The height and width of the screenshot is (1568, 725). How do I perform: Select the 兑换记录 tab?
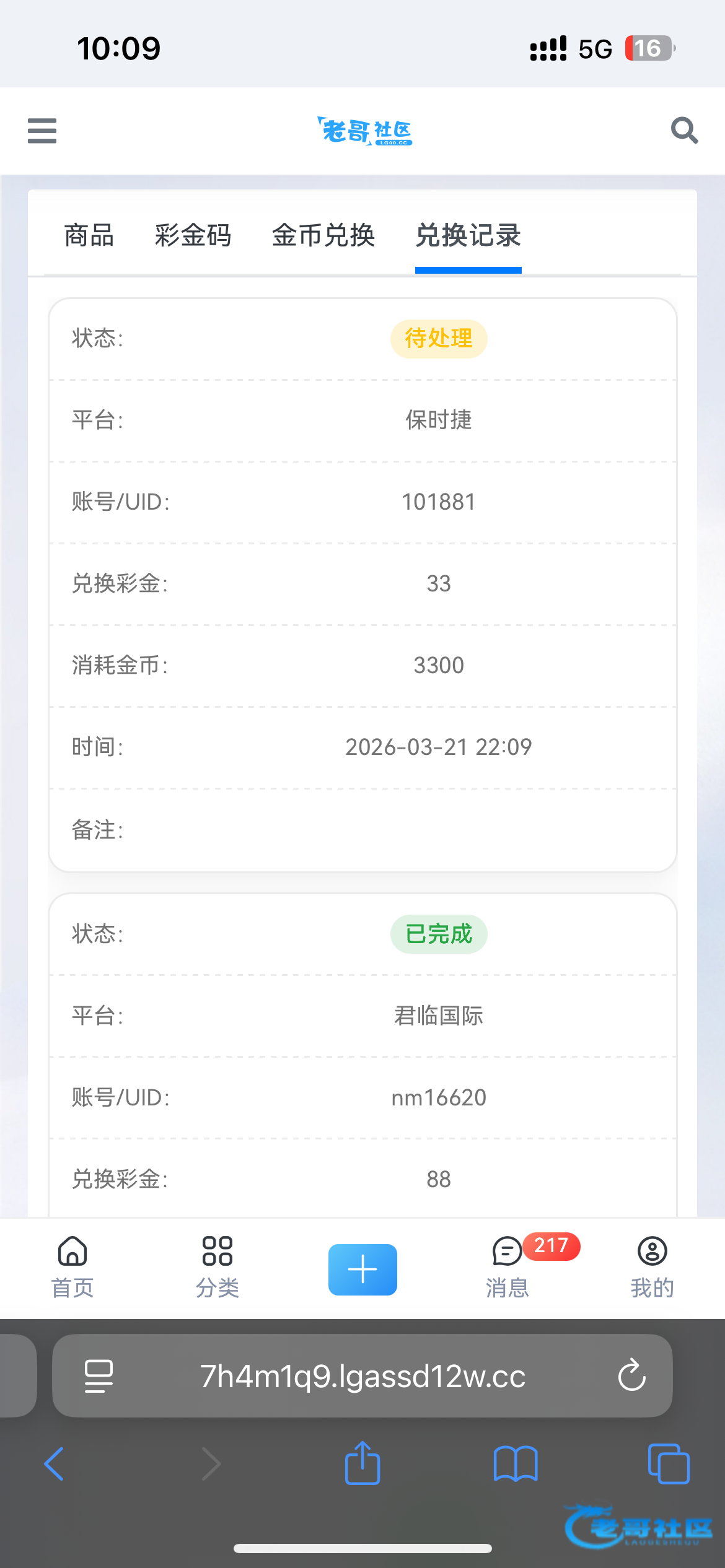[x=468, y=236]
